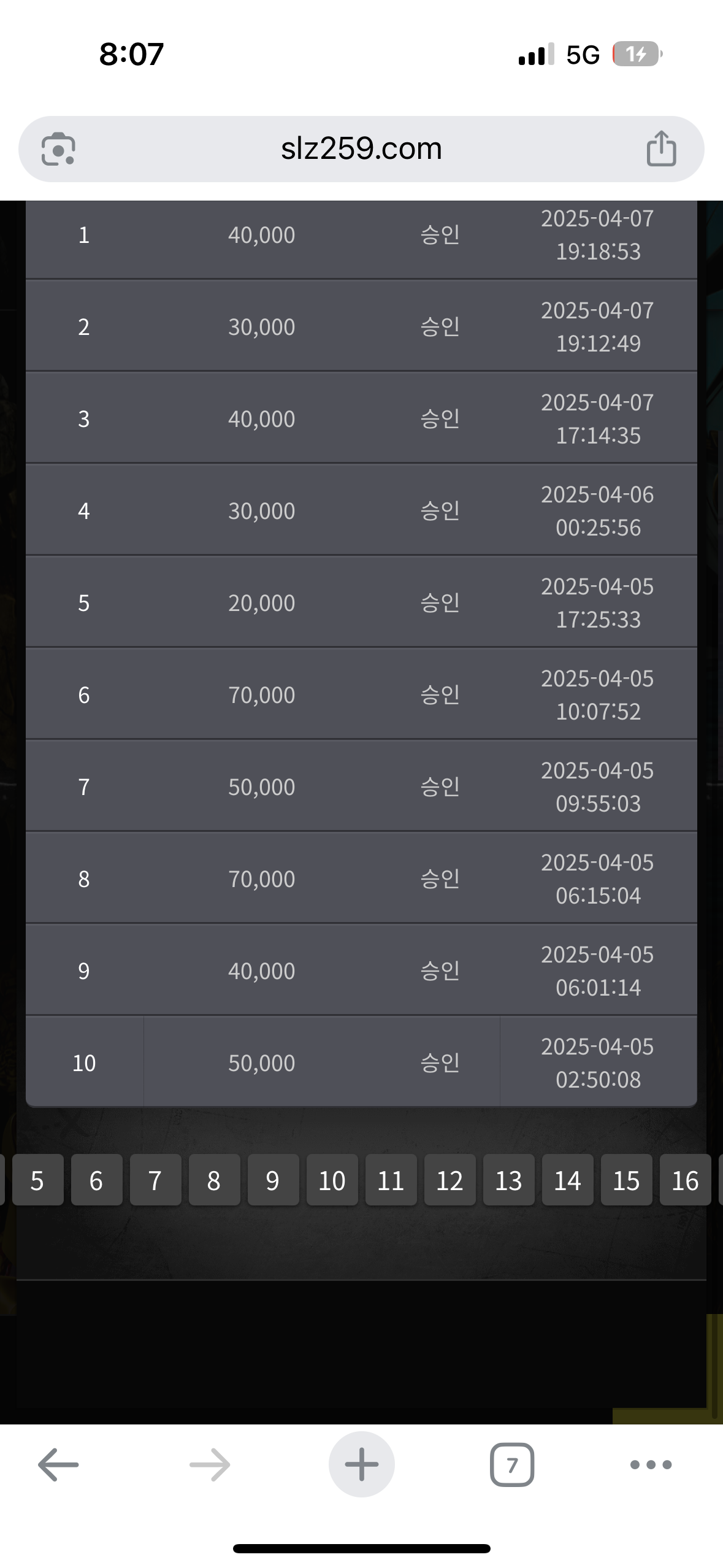Viewport: 723px width, 1568px height.
Task: View the 7 open tabs
Action: tap(512, 1464)
